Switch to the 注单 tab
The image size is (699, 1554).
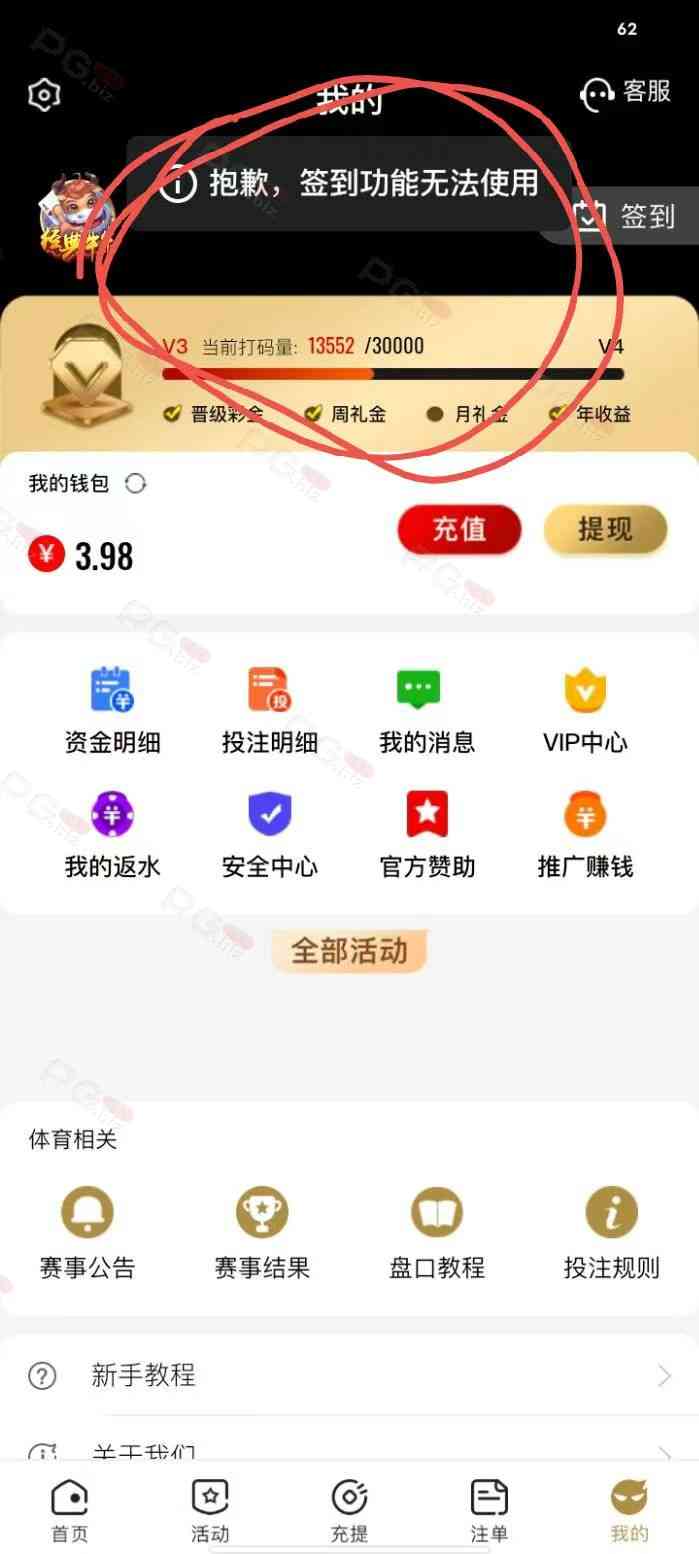click(489, 1510)
